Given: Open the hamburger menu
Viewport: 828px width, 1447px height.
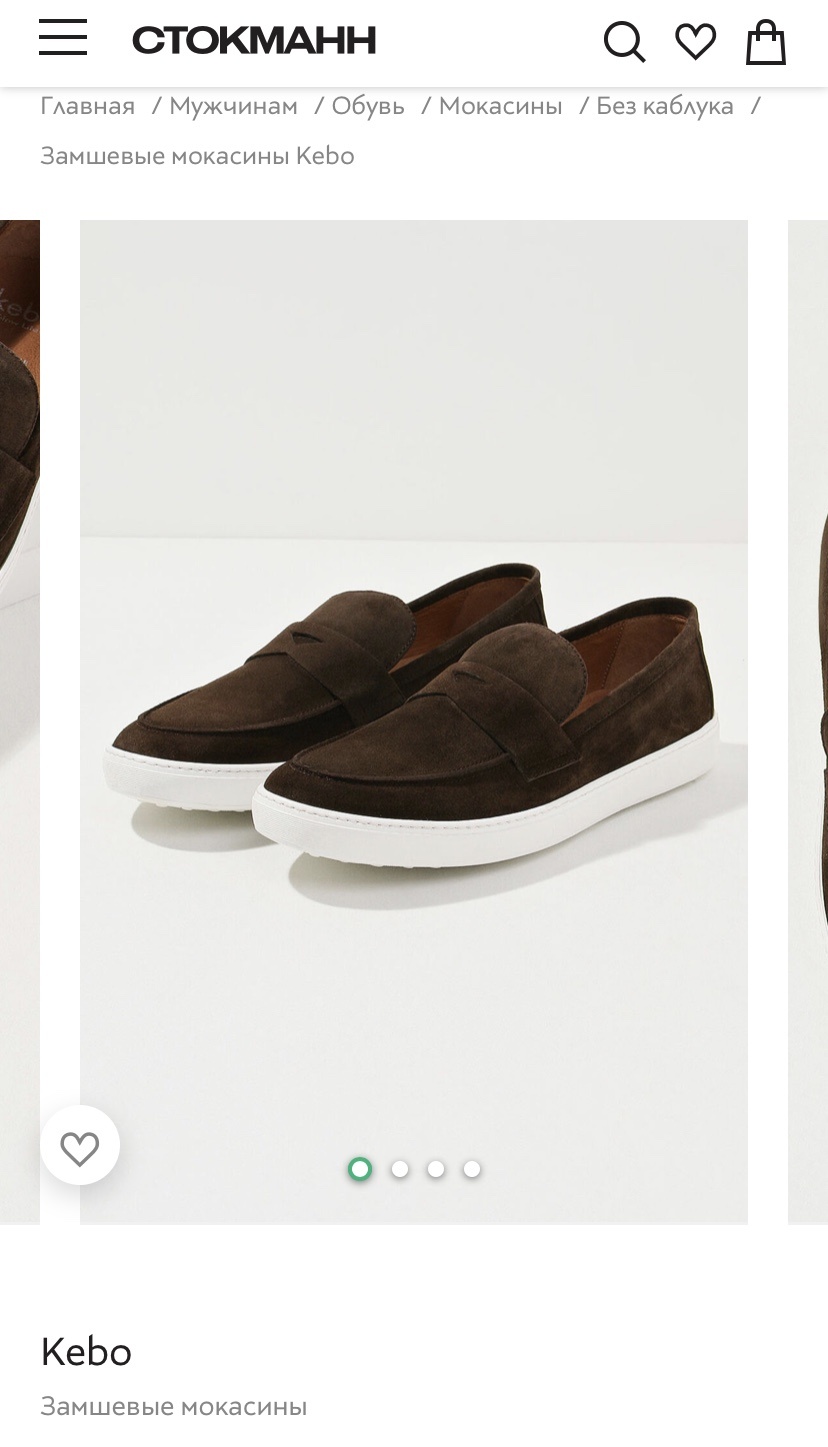Looking at the screenshot, I should point(63,39).
